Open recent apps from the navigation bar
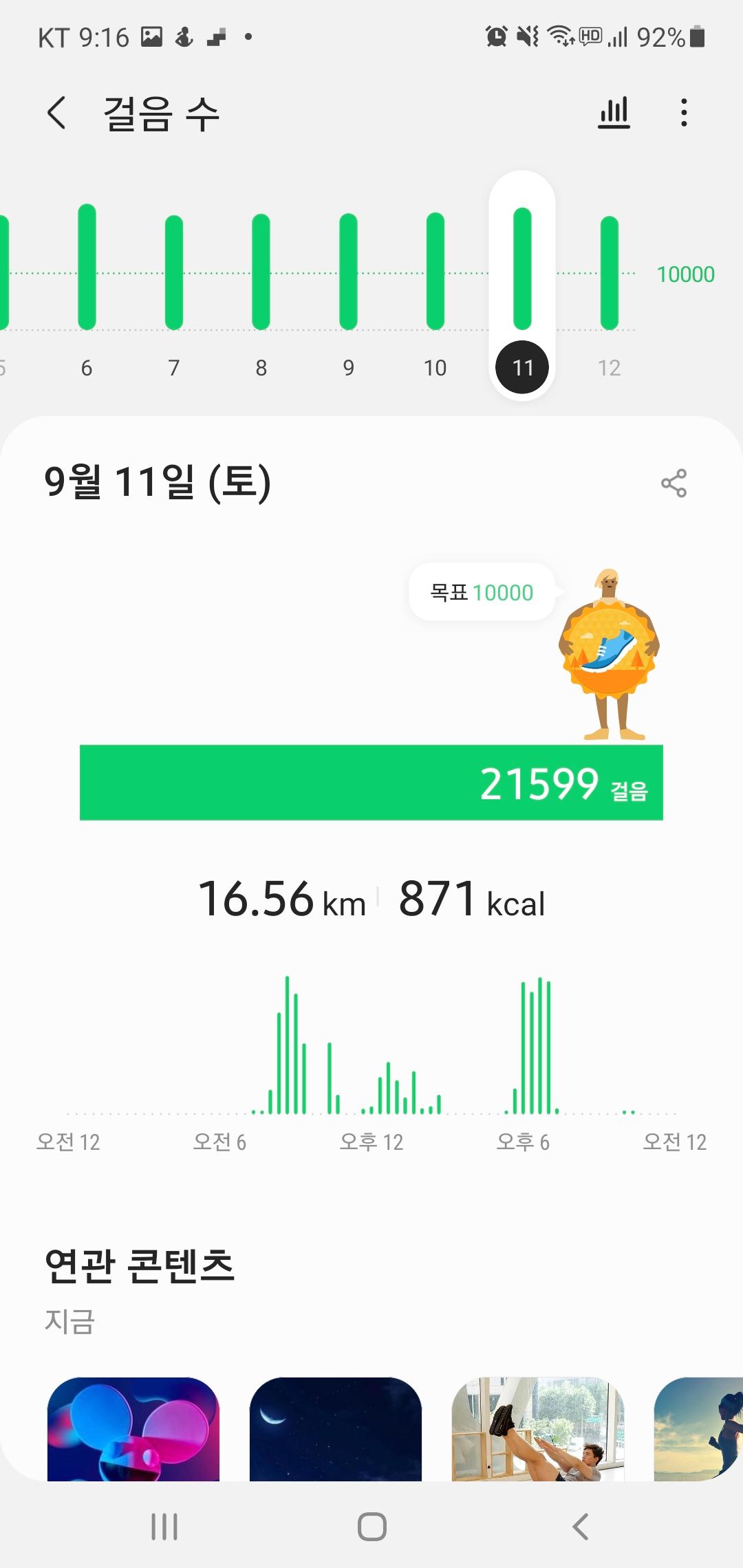The image size is (743, 1568). click(164, 1527)
